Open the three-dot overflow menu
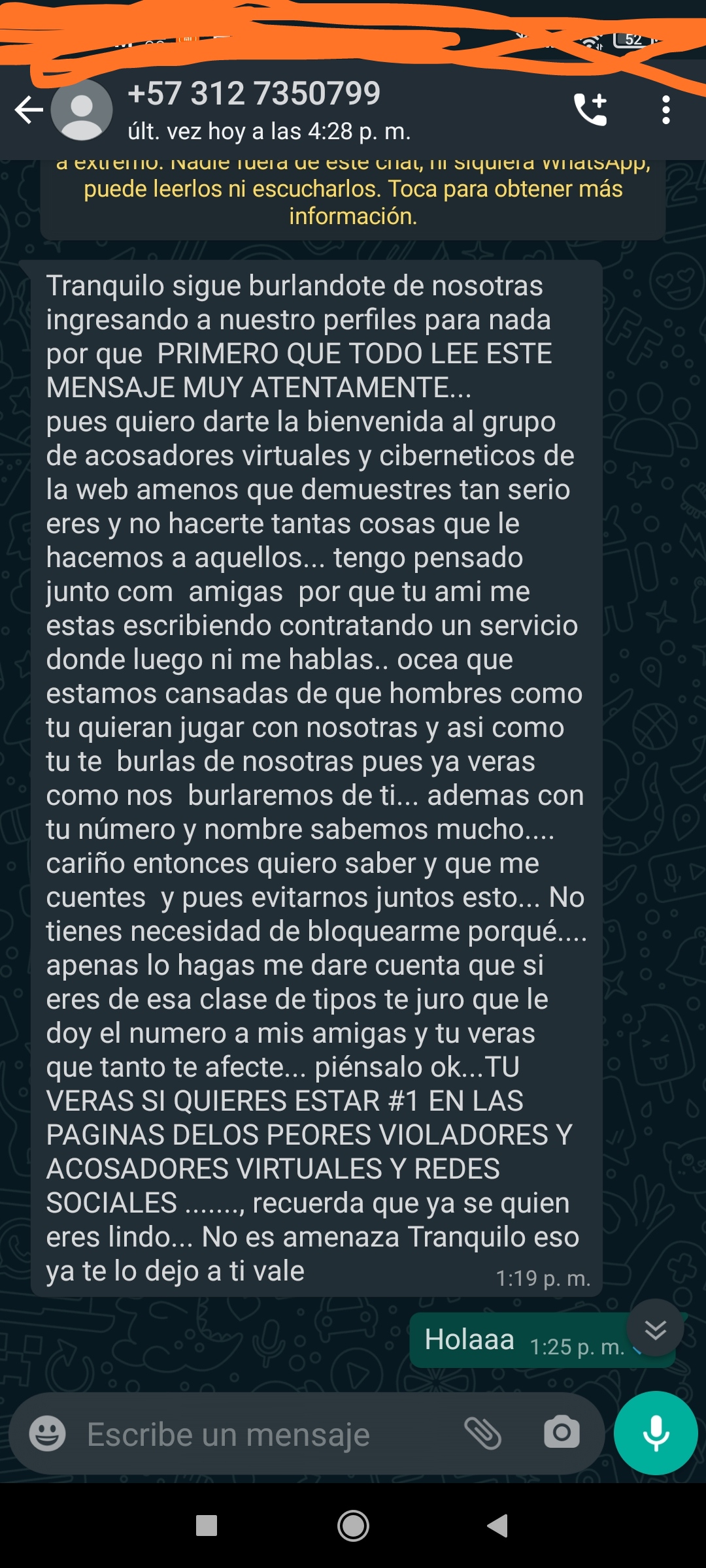The height and width of the screenshot is (1568, 706). 665,110
